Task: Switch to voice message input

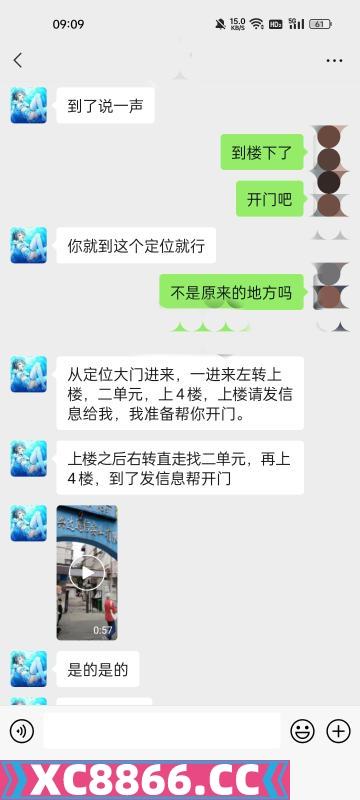Action: click(22, 731)
